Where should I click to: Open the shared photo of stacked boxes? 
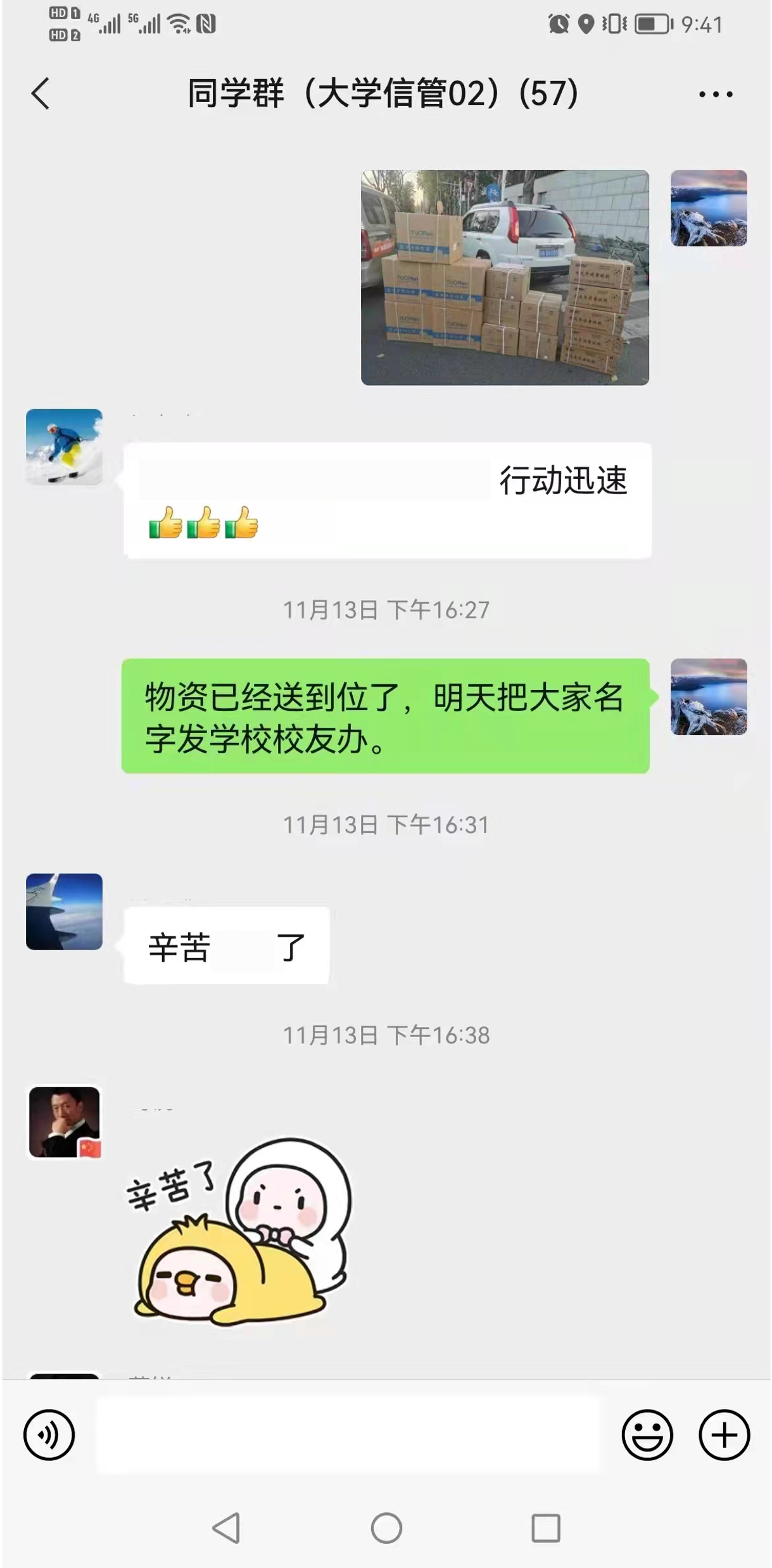pos(505,277)
